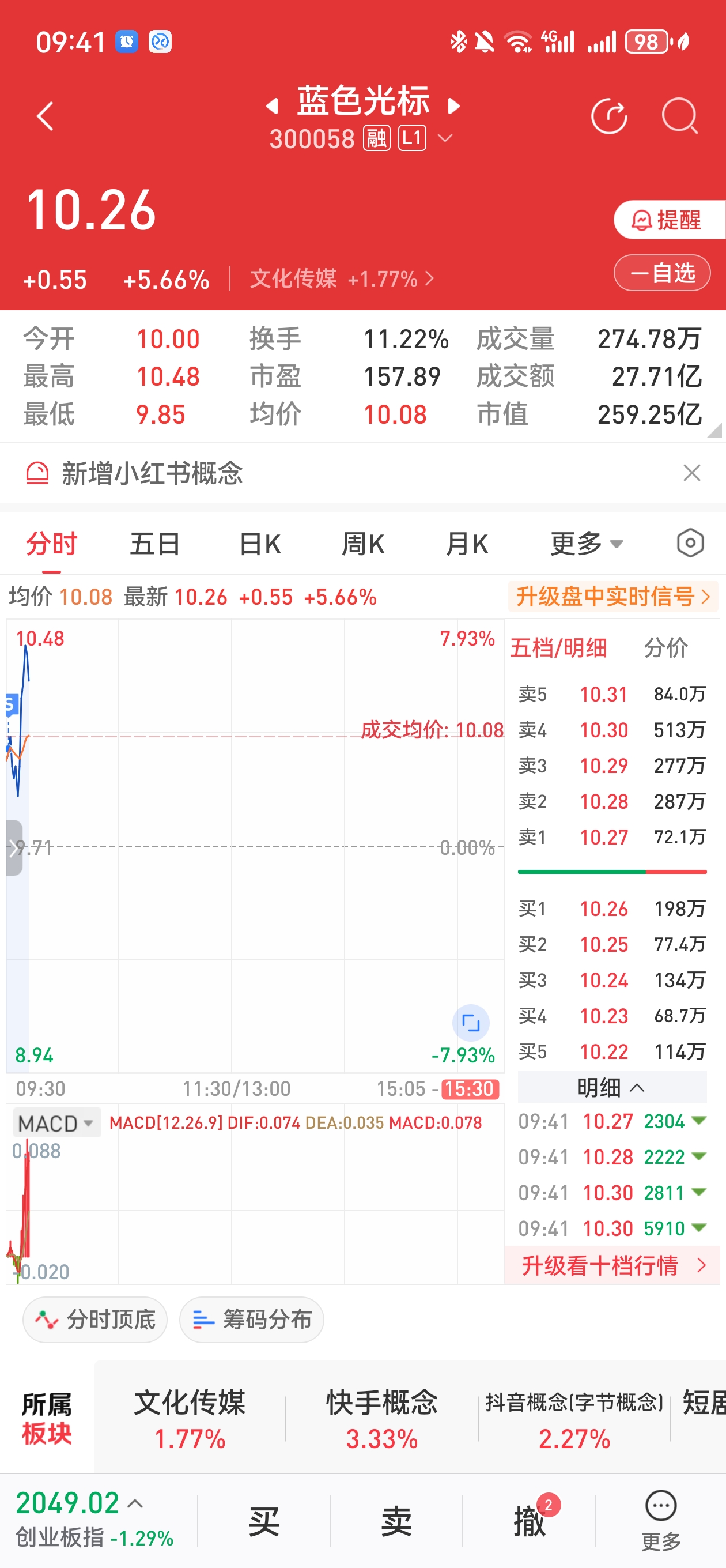726x1568 pixels.
Task: Open the 筹码分布 chip
Action: 251,1320
